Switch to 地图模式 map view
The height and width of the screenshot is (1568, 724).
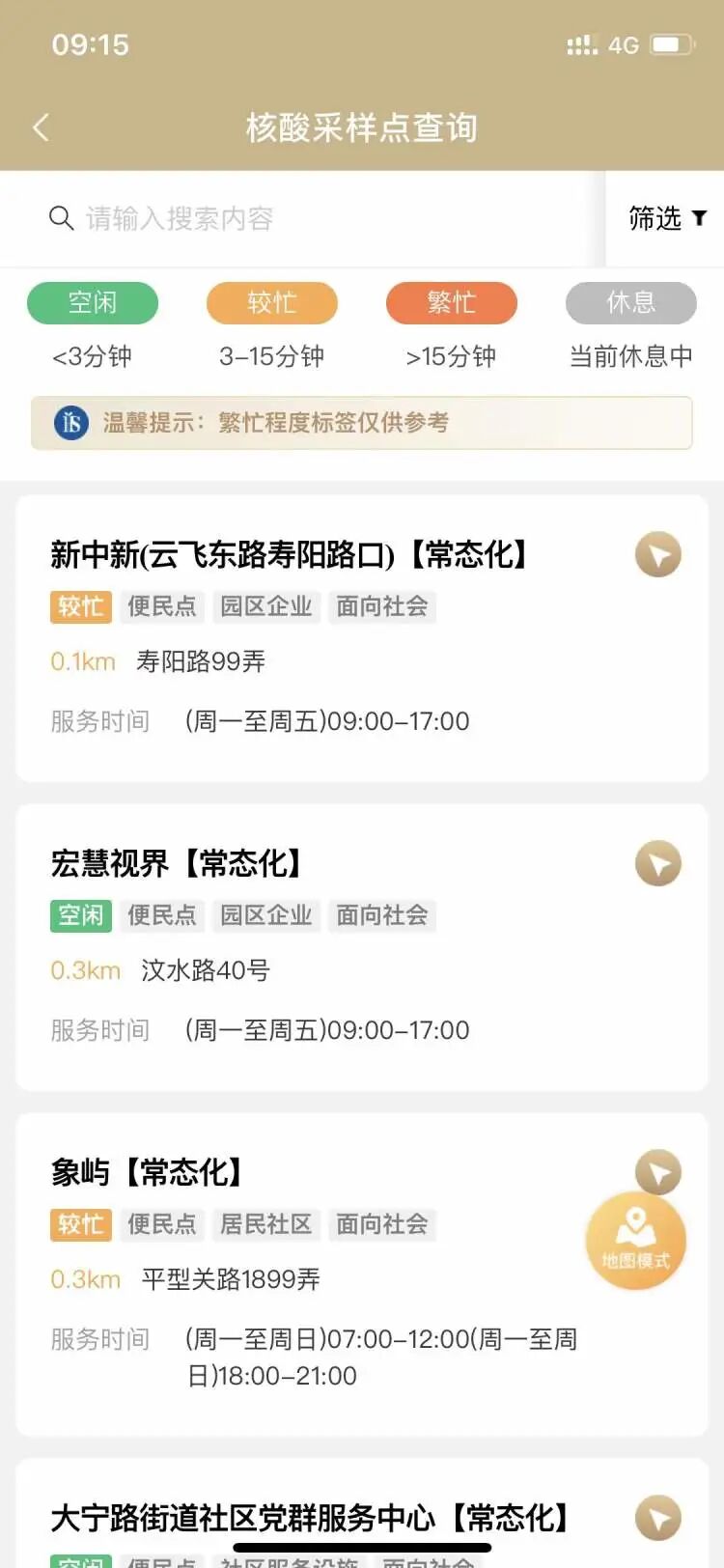coord(636,1241)
